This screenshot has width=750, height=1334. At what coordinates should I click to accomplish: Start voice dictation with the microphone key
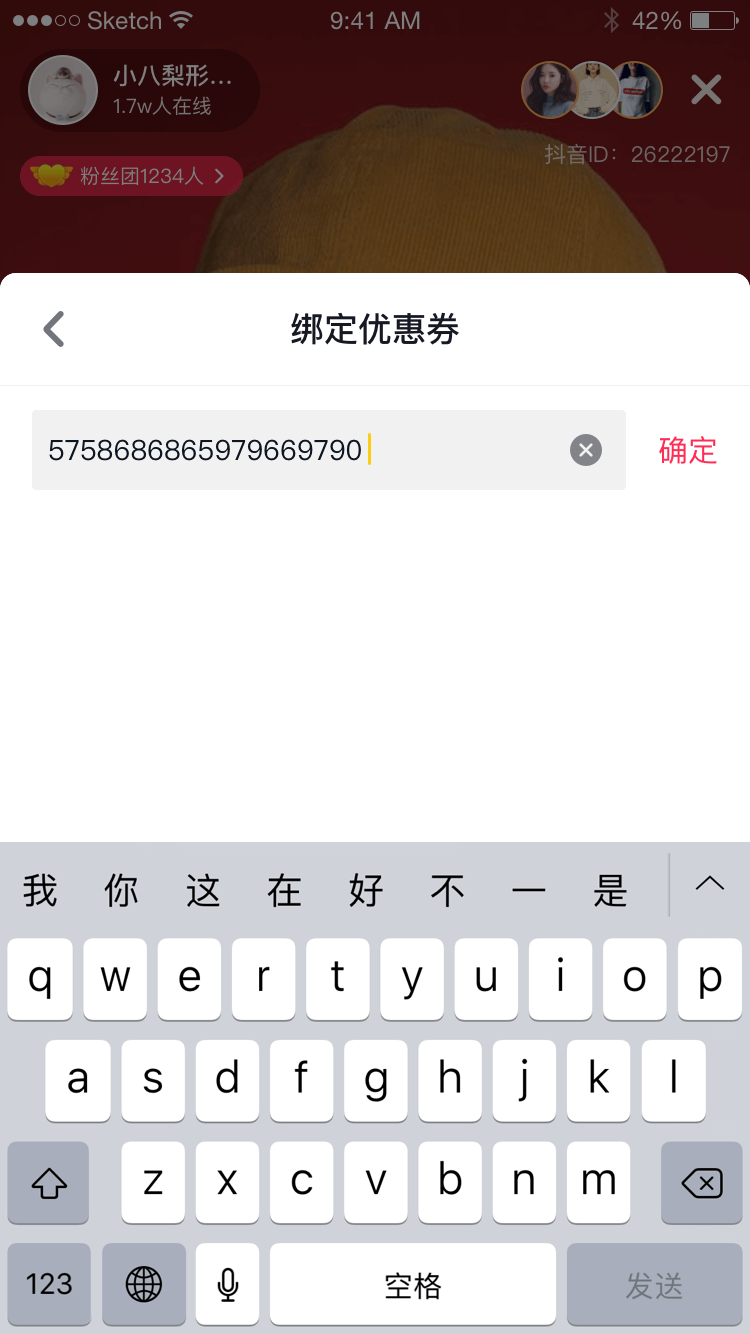pyautogui.click(x=228, y=1284)
